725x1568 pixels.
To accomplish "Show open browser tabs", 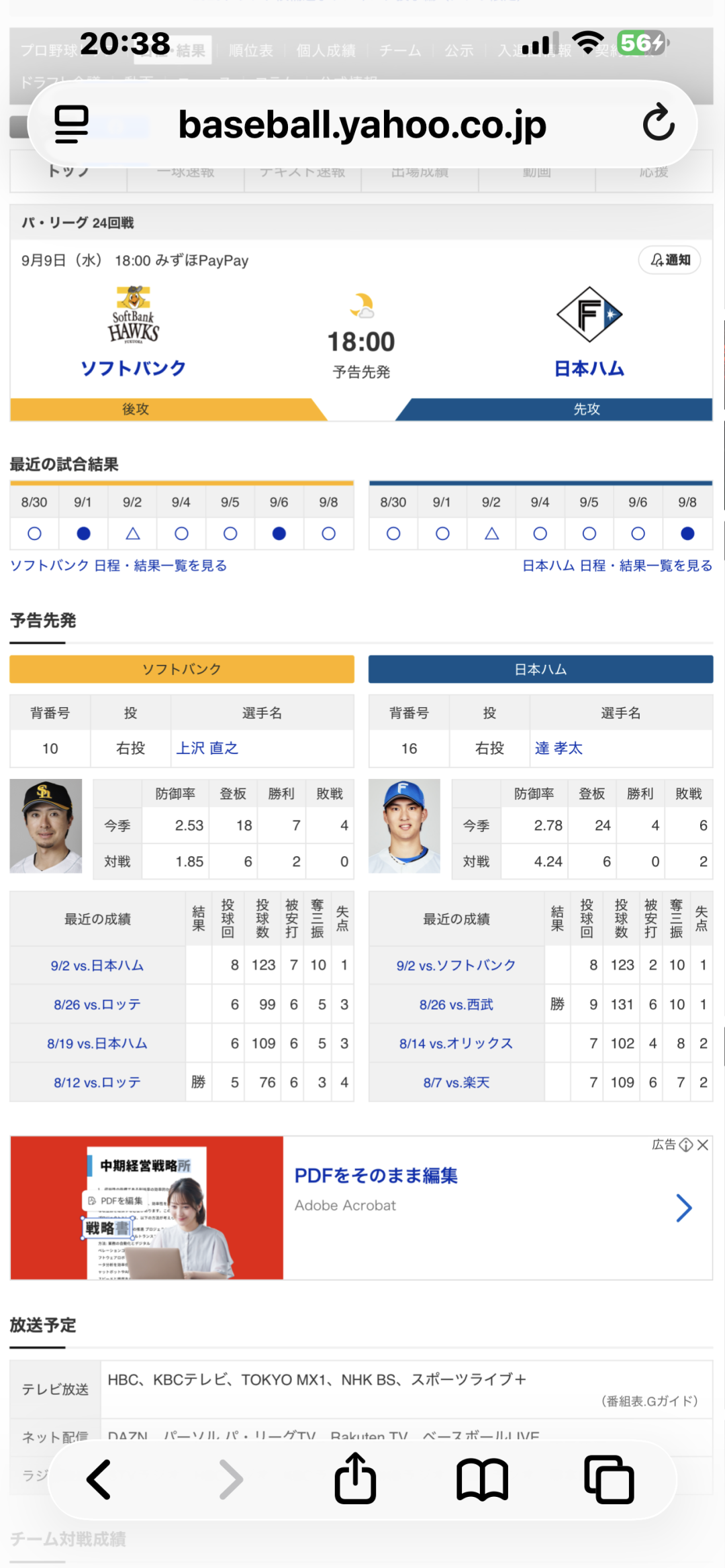I will 609,1479.
